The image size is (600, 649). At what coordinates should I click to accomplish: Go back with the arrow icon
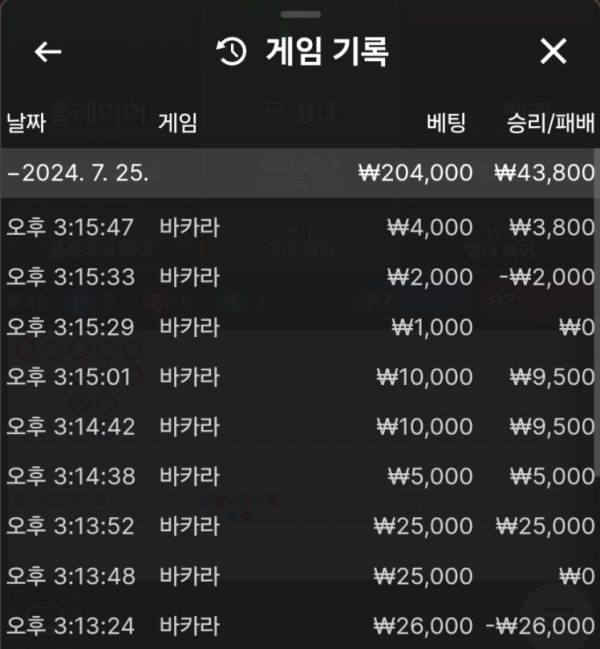click(48, 52)
